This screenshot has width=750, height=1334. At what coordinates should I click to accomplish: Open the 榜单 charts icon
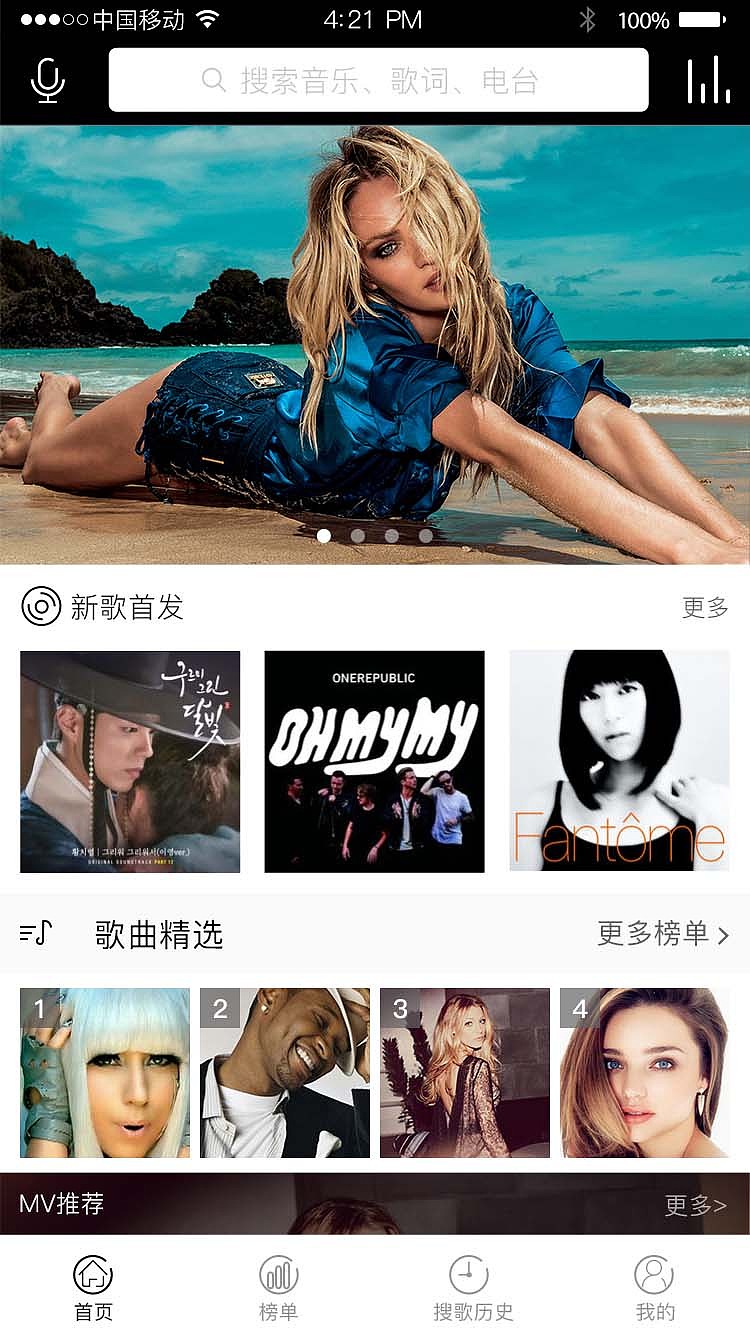pos(277,1275)
